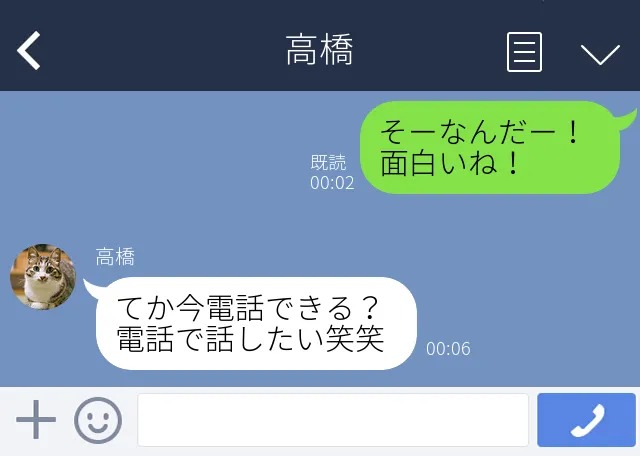Tap the plus attachment icon
Viewport: 640px width, 456px height.
tap(36, 420)
